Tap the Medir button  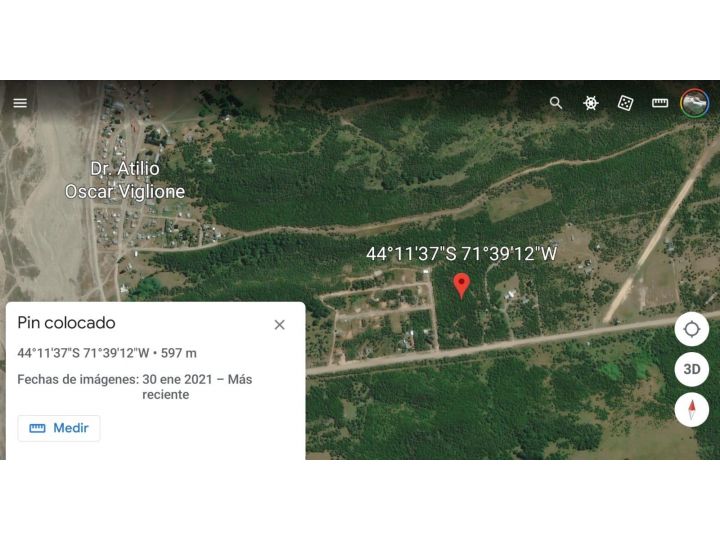[x=59, y=428]
